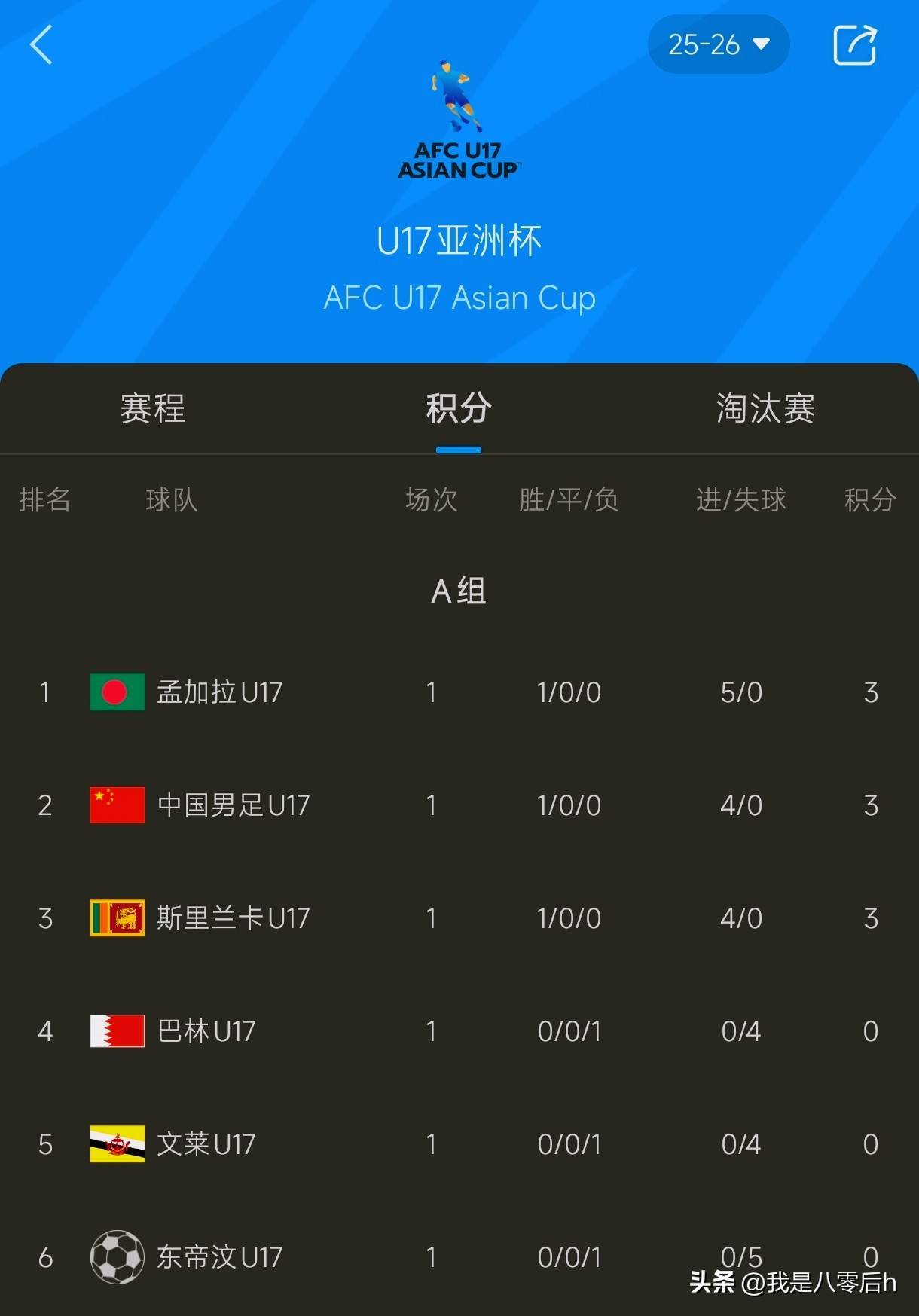This screenshot has height=1316, width=919.
Task: Open the 中国男足U17 team row
Action: pyautogui.click(x=234, y=805)
